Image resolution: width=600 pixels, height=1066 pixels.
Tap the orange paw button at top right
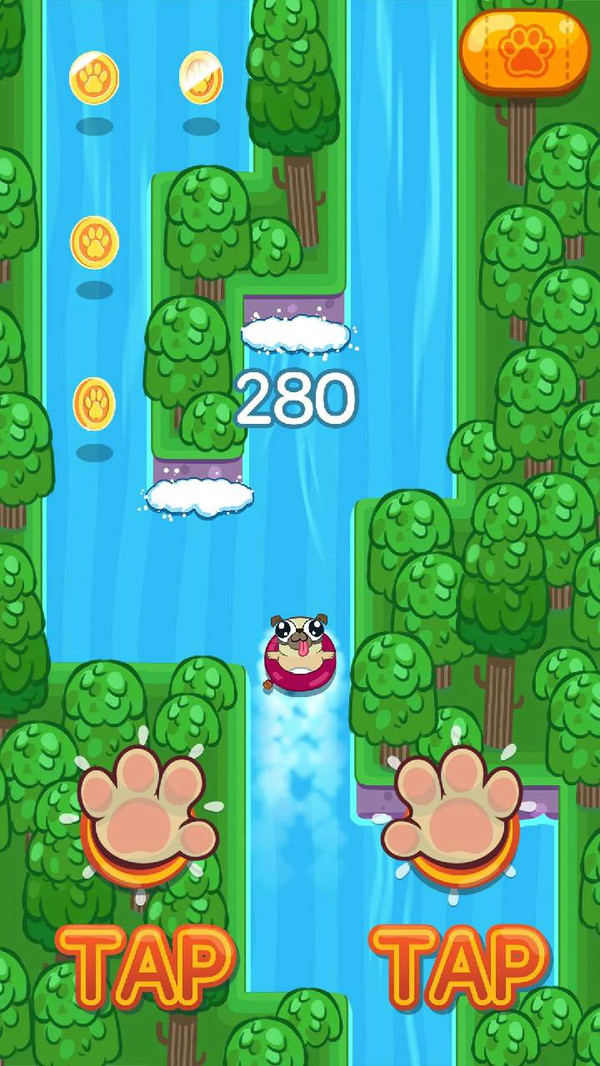click(x=524, y=52)
